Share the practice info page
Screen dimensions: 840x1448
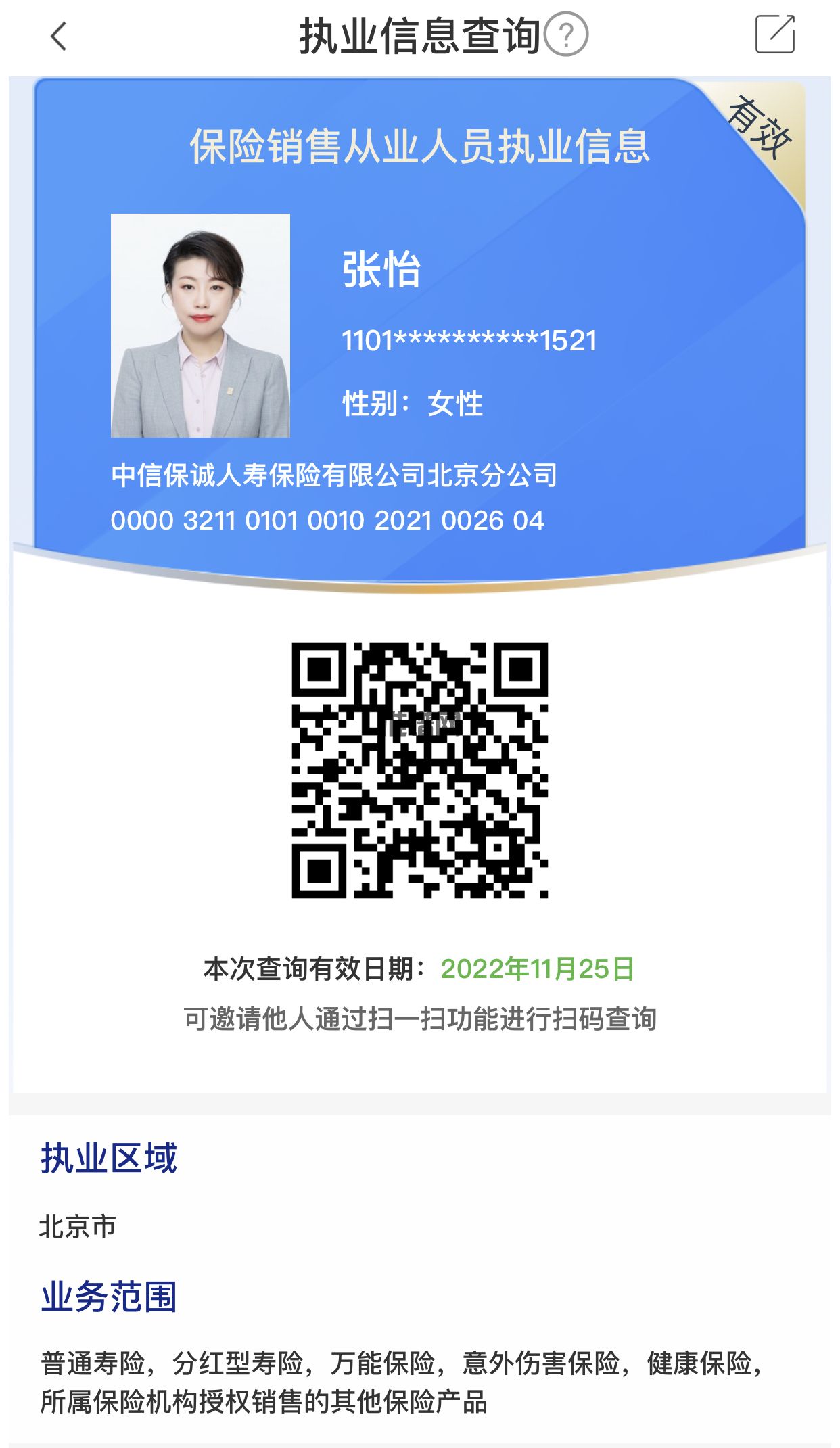tap(774, 34)
